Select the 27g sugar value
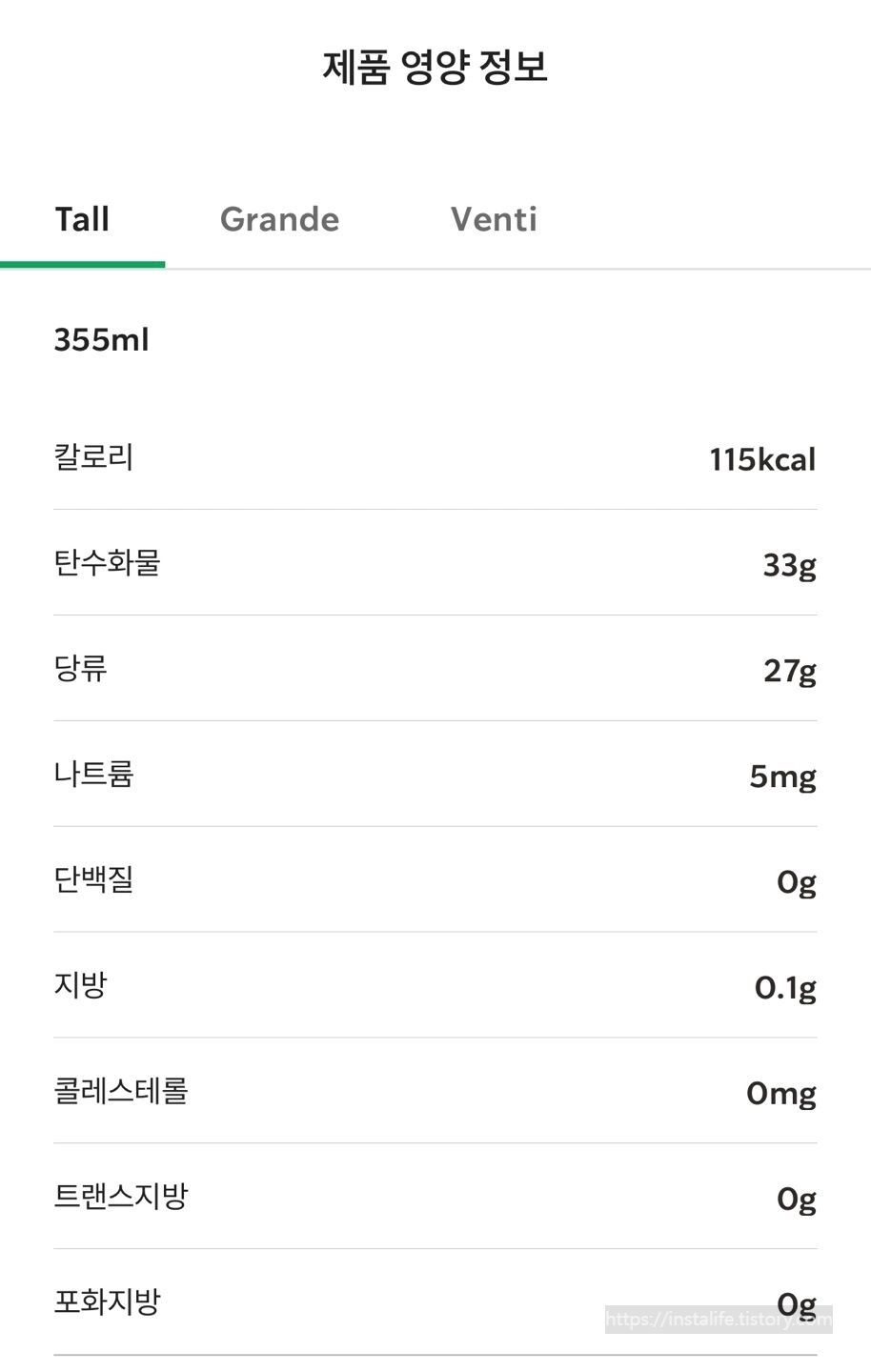 tap(789, 670)
